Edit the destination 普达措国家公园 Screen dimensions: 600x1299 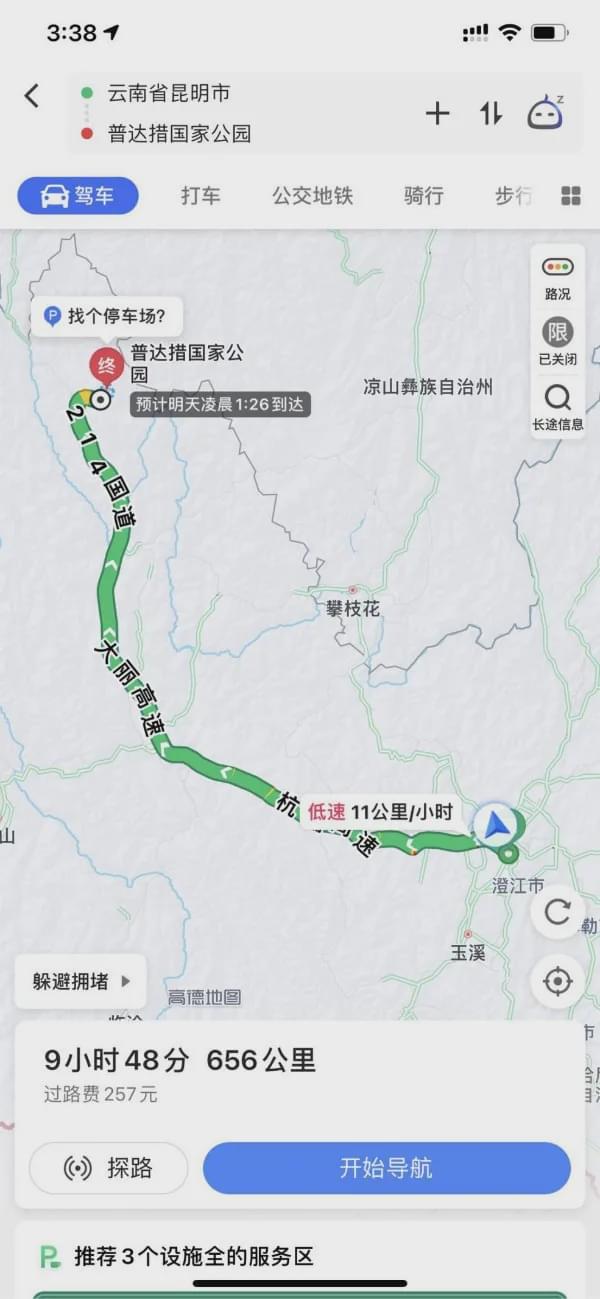[x=180, y=133]
